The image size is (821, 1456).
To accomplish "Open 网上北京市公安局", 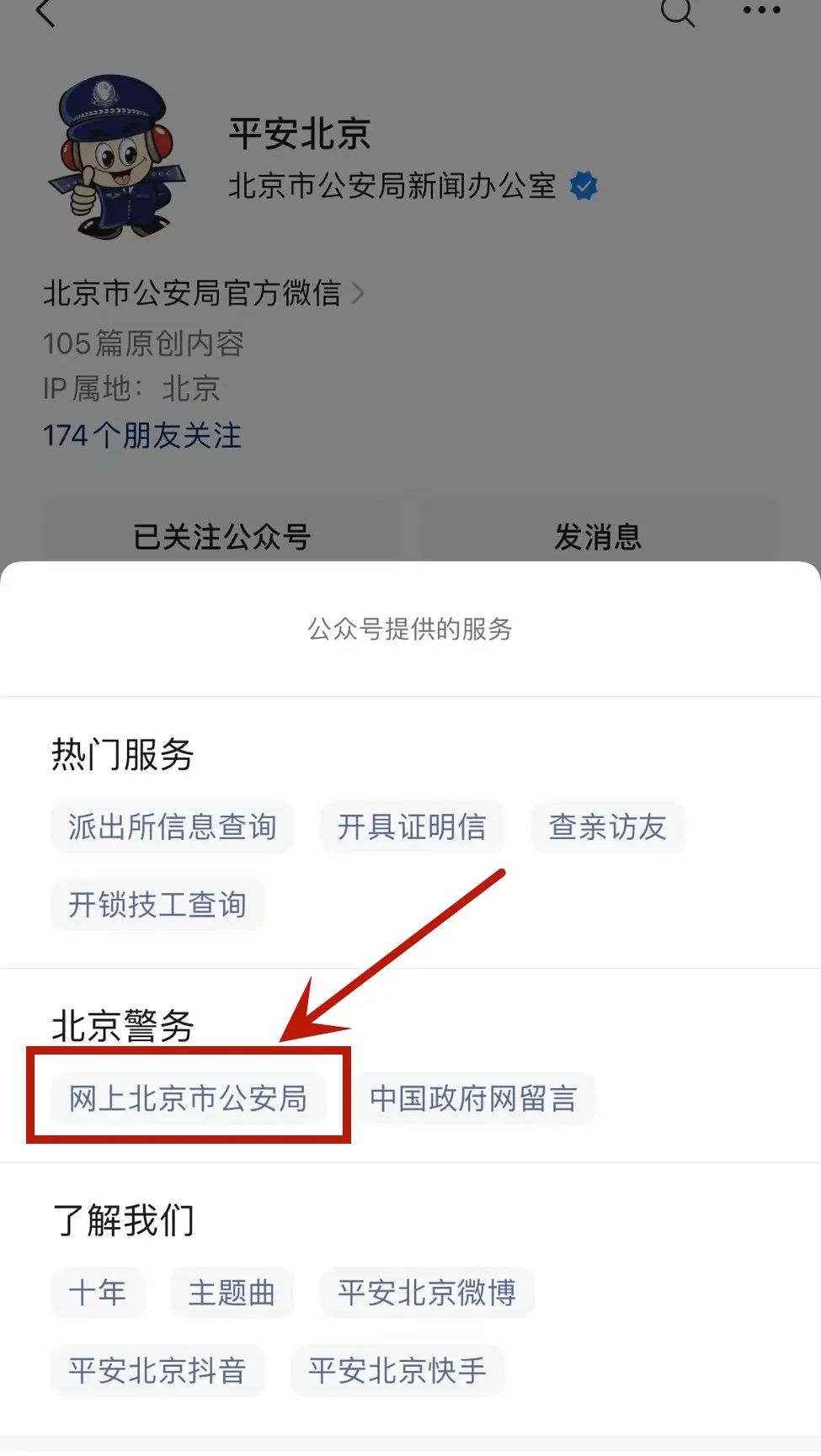I will (x=189, y=1098).
